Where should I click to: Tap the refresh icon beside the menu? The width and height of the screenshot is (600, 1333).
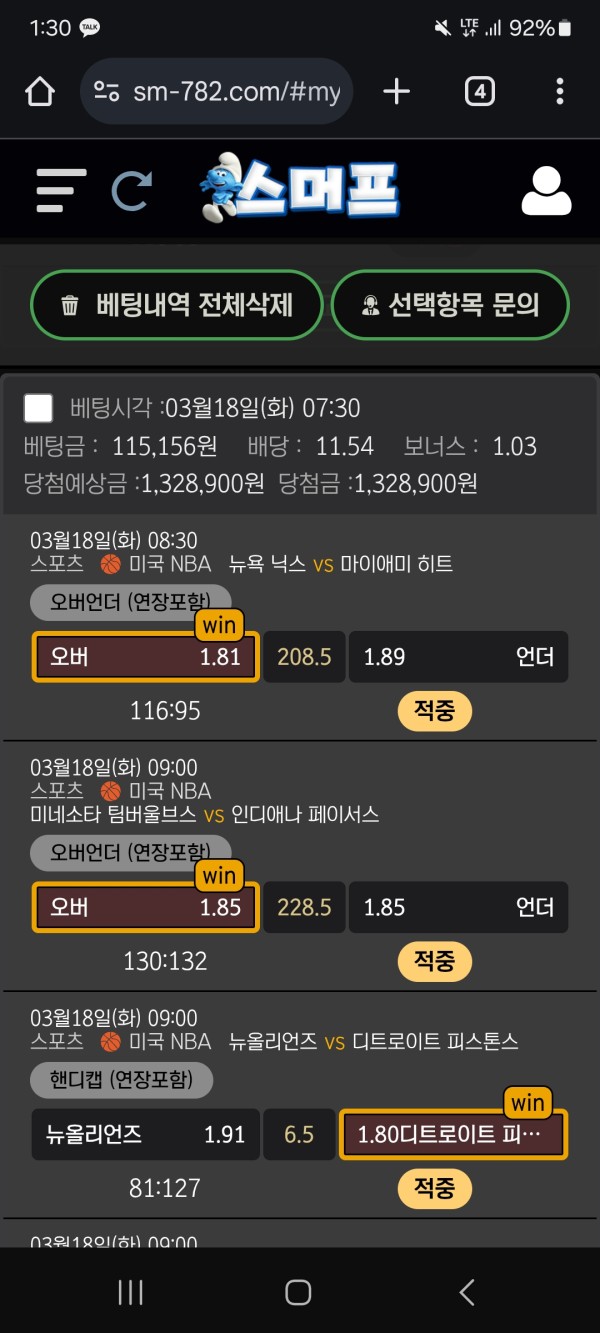click(131, 191)
